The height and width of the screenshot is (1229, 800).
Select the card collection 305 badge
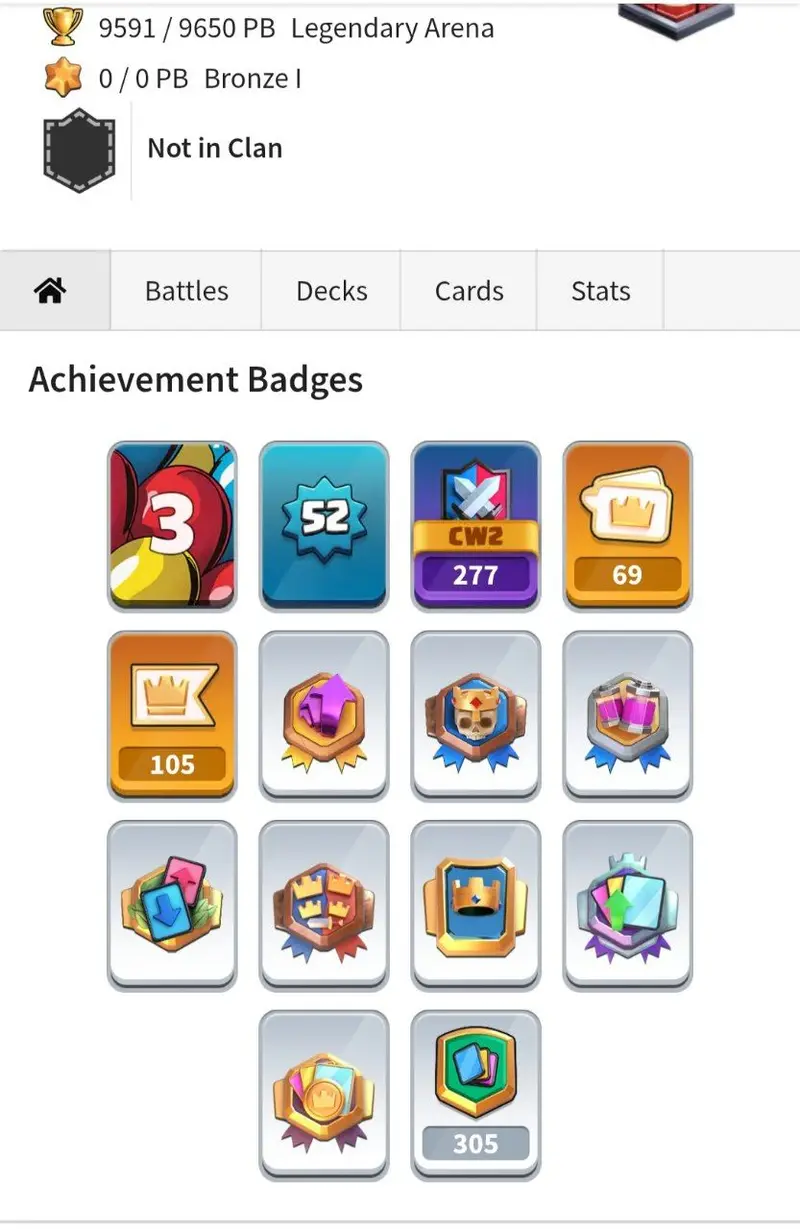coord(476,1095)
